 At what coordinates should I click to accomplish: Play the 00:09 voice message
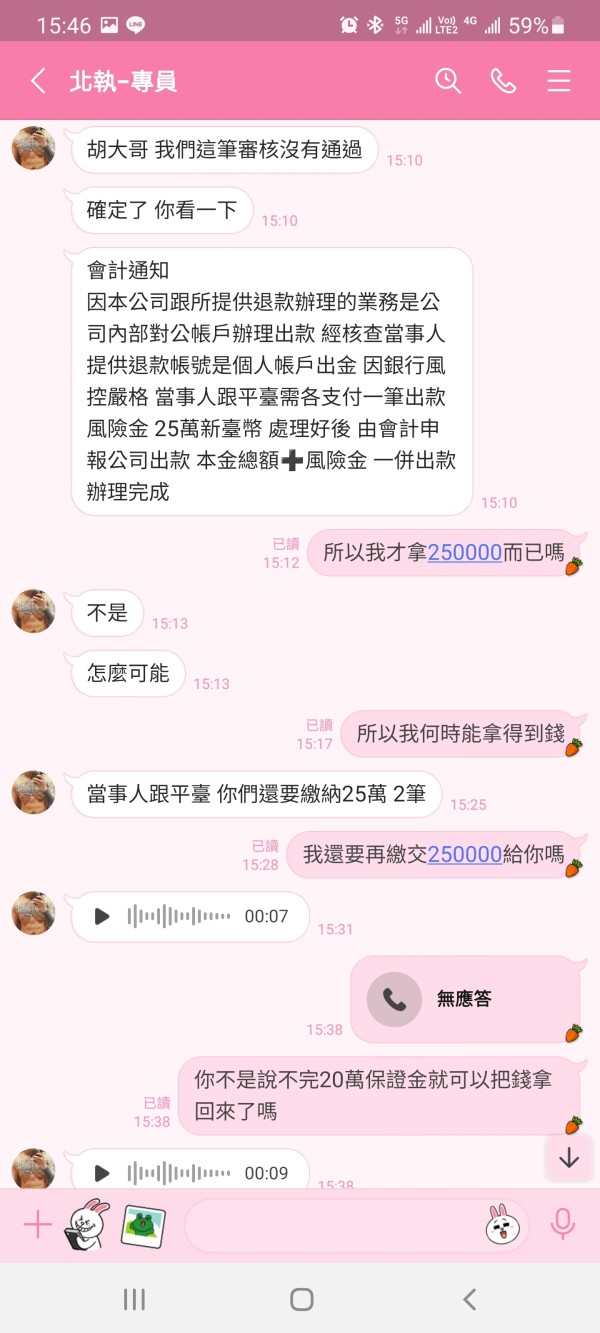[101, 1173]
